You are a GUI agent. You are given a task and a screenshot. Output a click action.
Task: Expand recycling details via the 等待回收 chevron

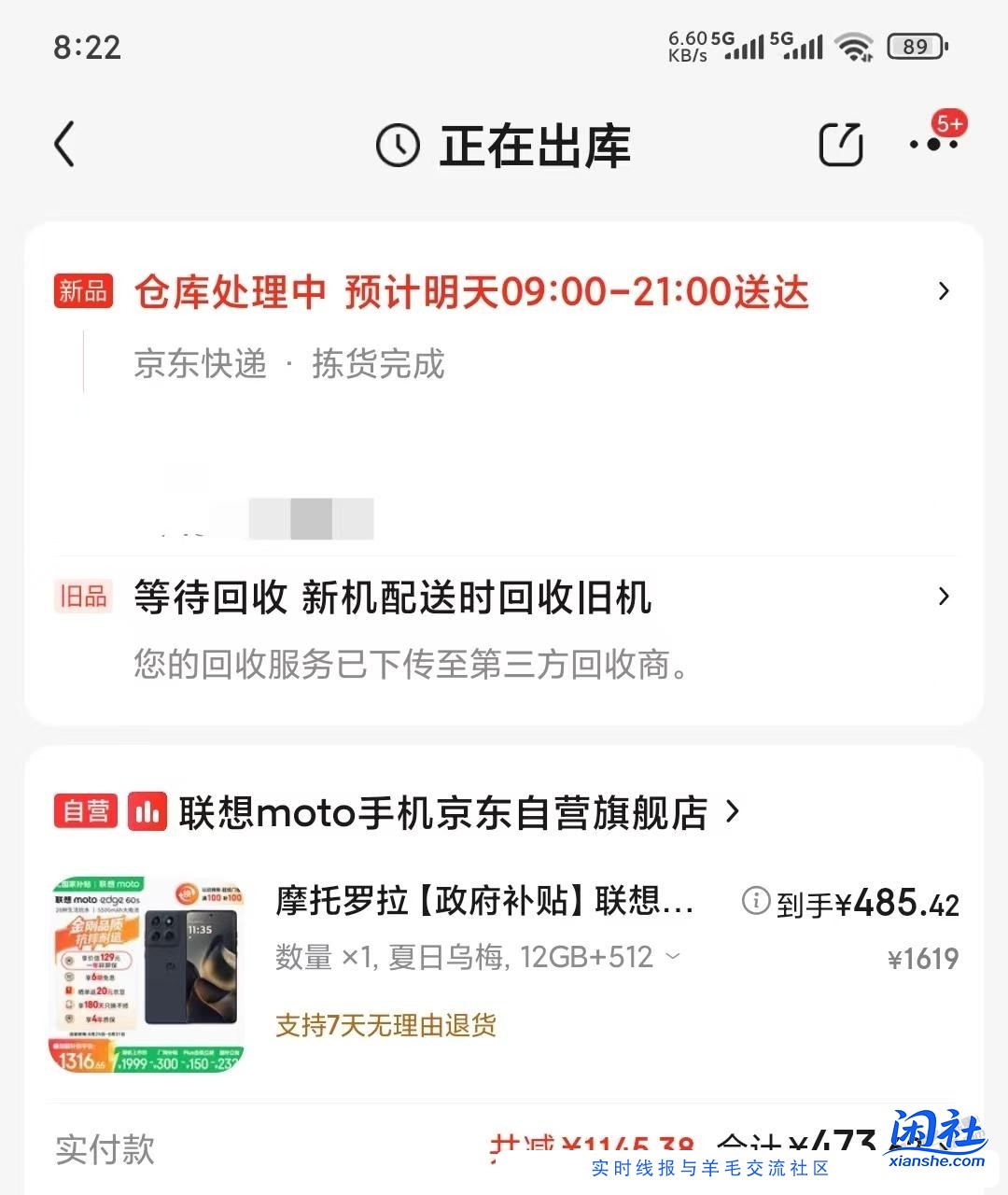point(944,597)
